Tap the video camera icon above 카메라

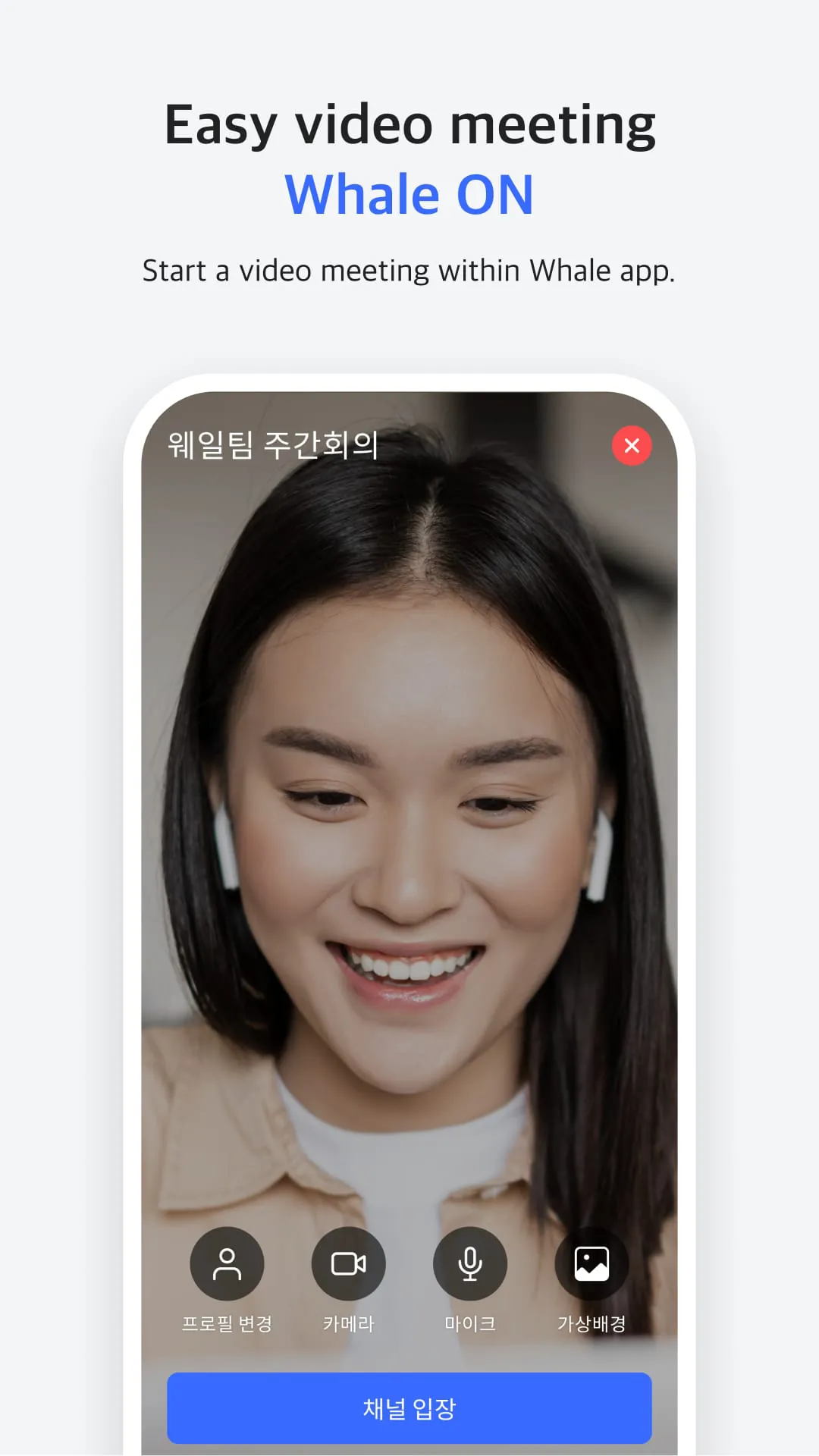348,1263
